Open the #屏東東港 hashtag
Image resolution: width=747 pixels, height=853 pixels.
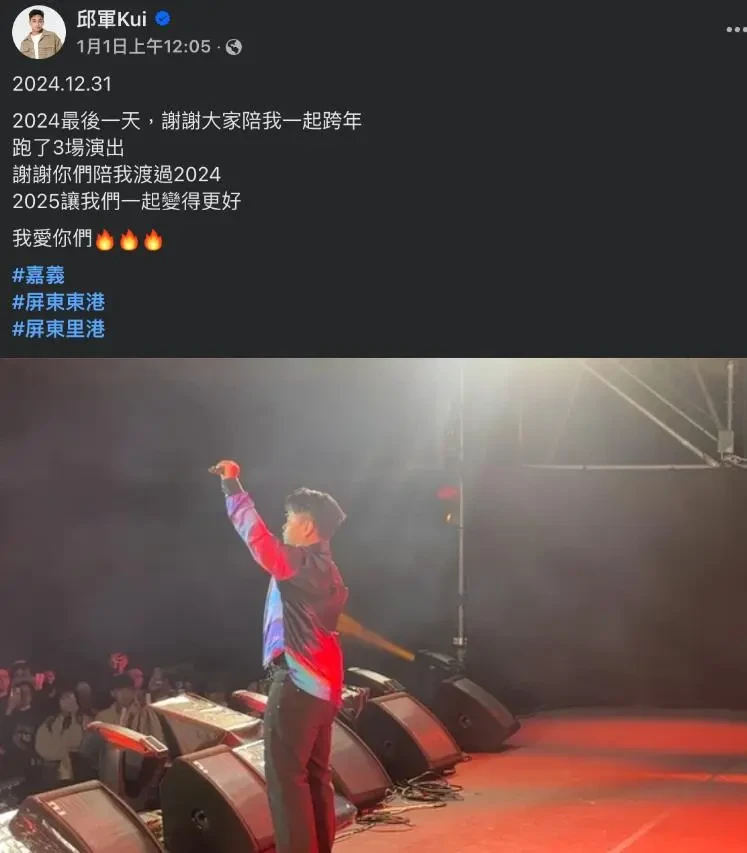click(x=58, y=302)
